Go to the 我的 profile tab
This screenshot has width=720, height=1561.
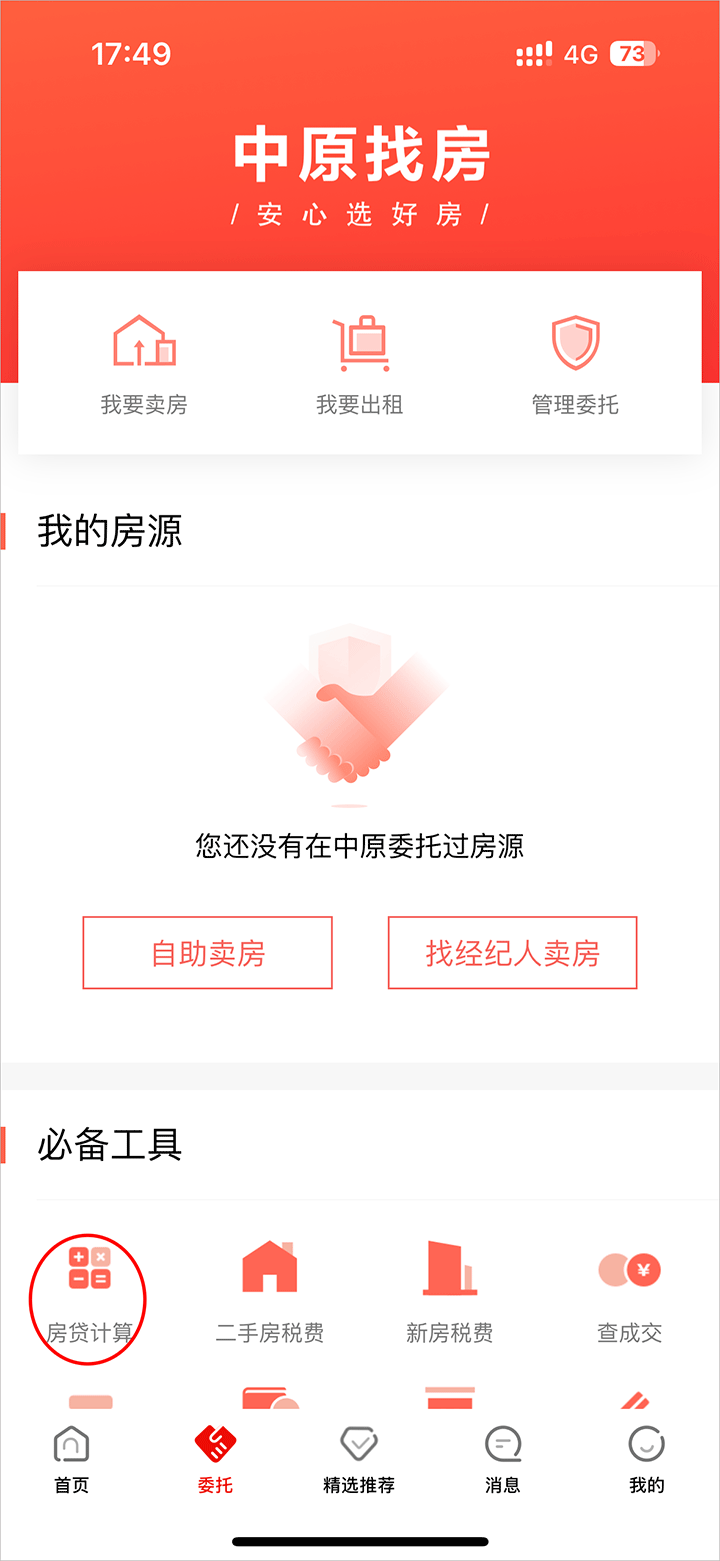tap(647, 1461)
